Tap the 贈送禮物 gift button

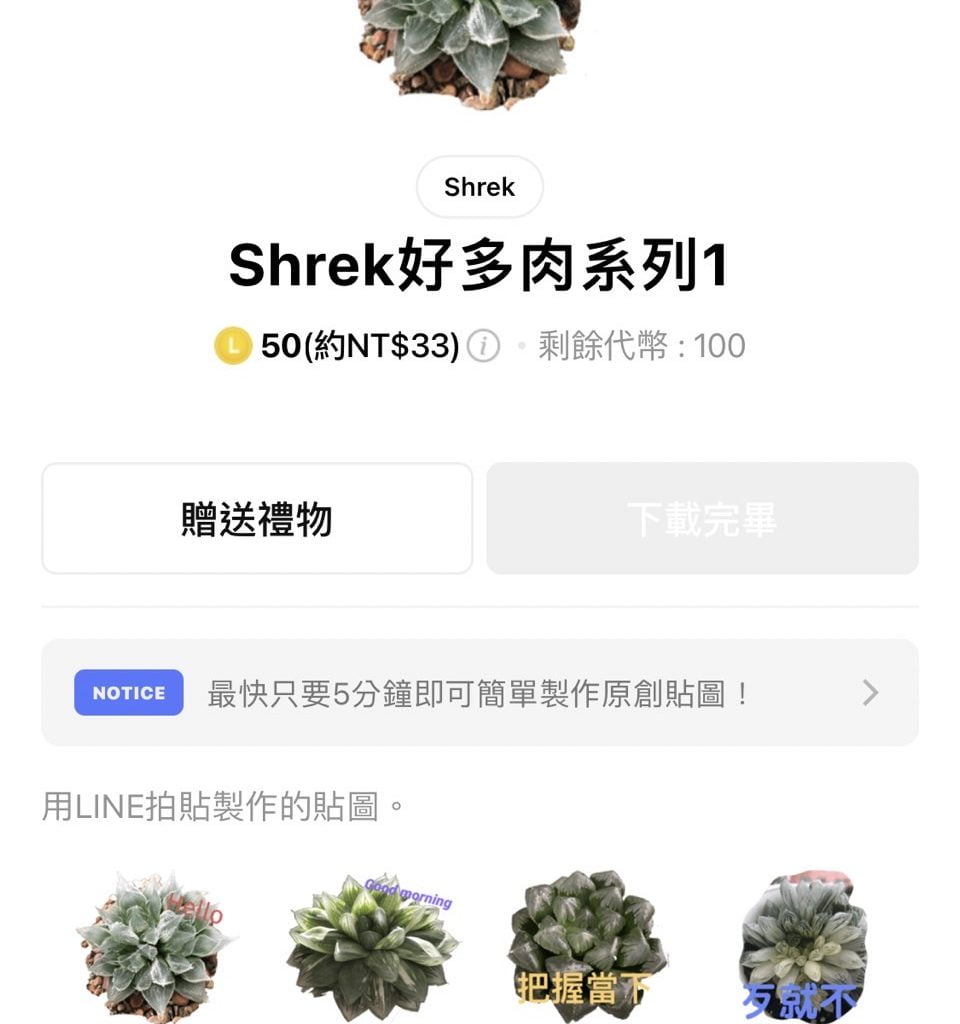(257, 518)
